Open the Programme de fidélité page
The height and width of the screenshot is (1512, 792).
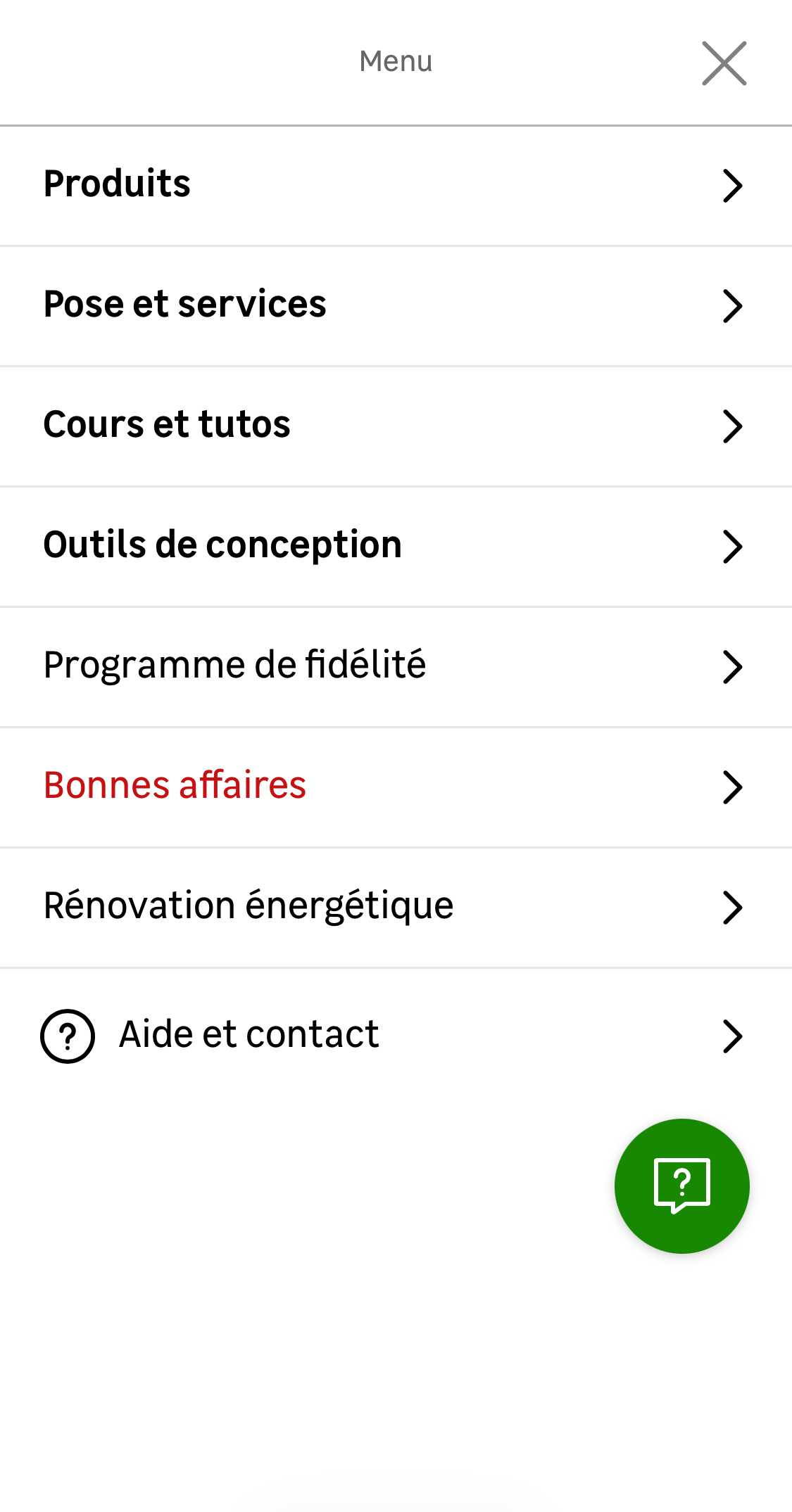coord(234,666)
